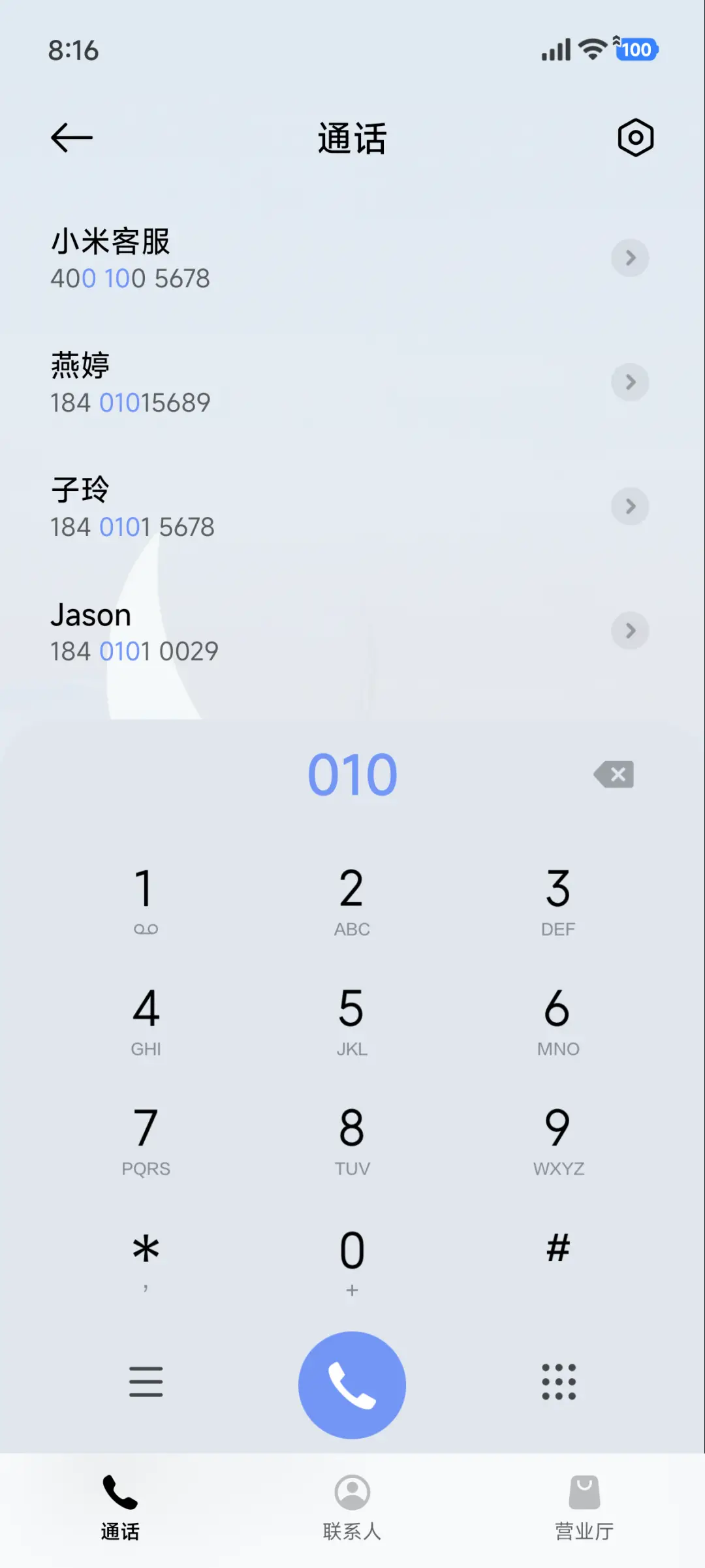Tap the dialed number 010 display field
This screenshot has width=705, height=1568.
click(x=352, y=774)
